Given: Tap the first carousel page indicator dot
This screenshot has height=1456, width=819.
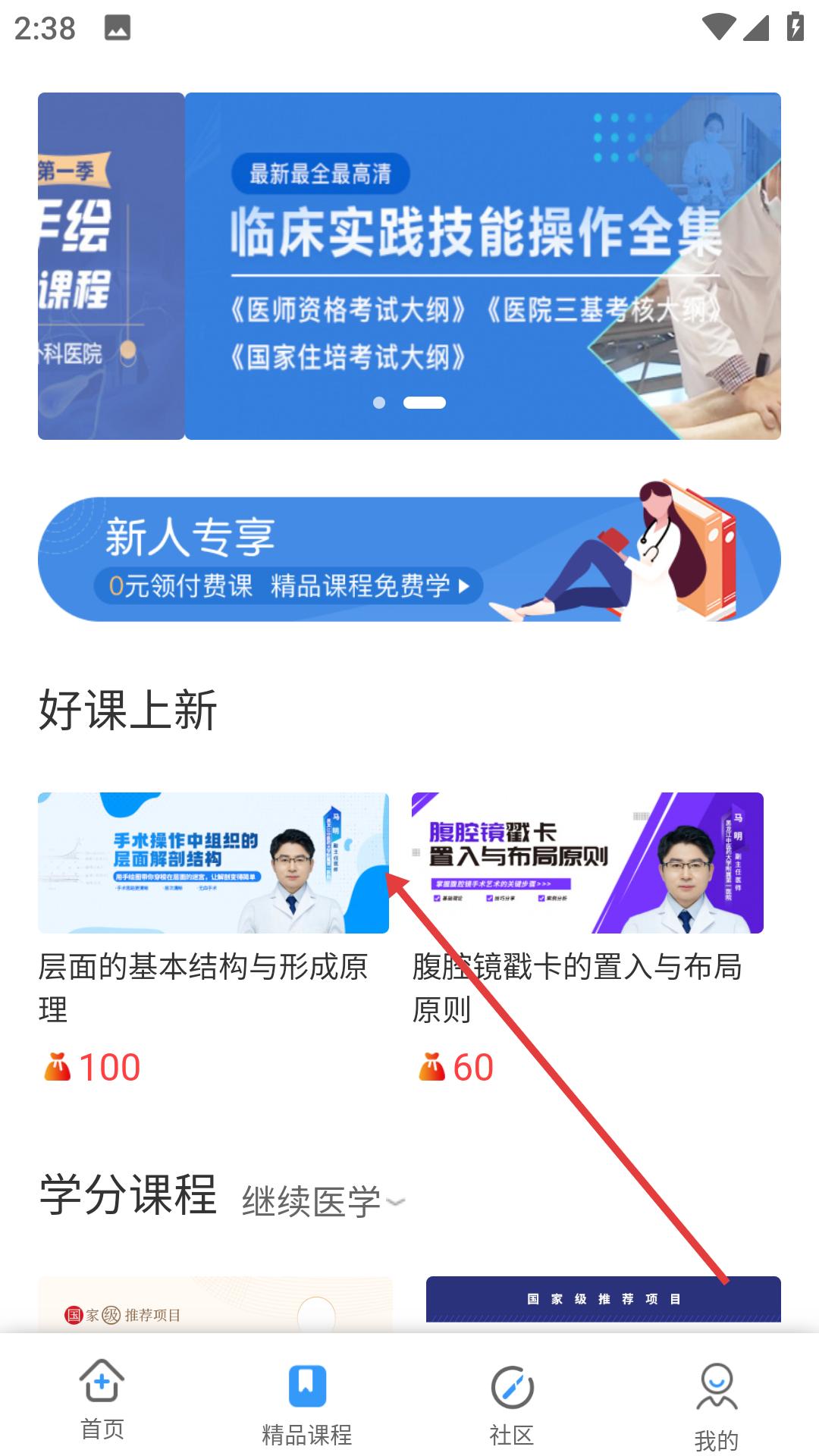Looking at the screenshot, I should click(x=379, y=403).
